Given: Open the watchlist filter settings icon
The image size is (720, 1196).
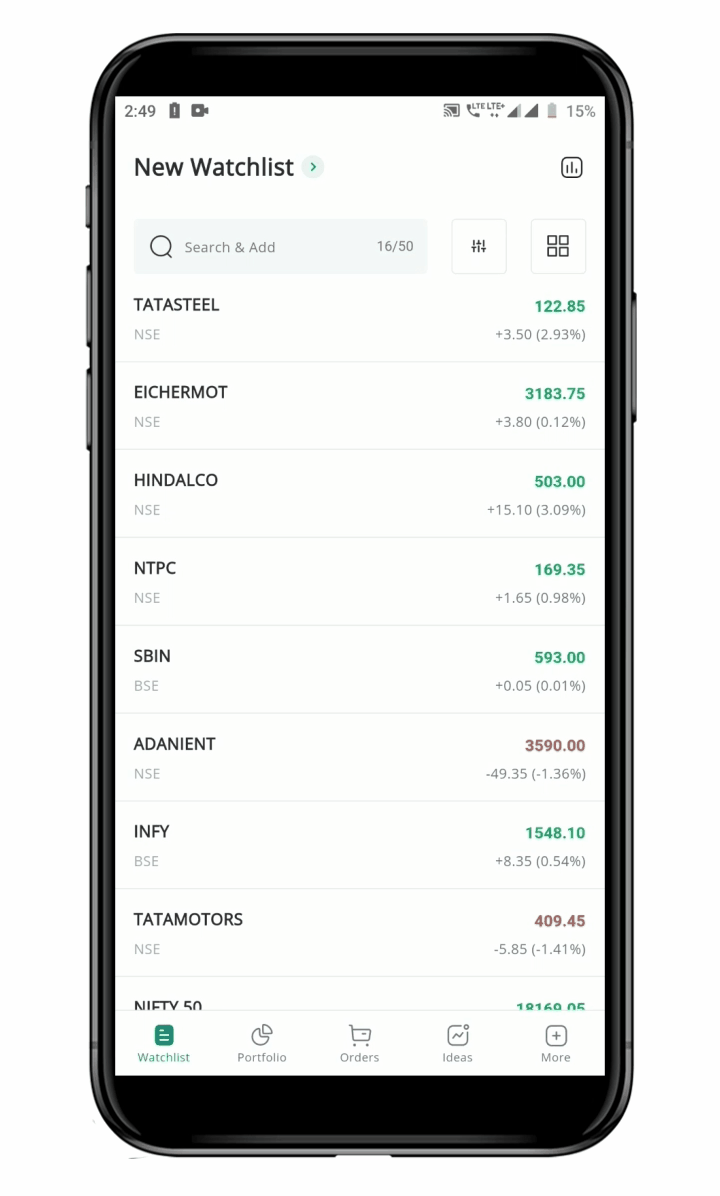Looking at the screenshot, I should (479, 246).
